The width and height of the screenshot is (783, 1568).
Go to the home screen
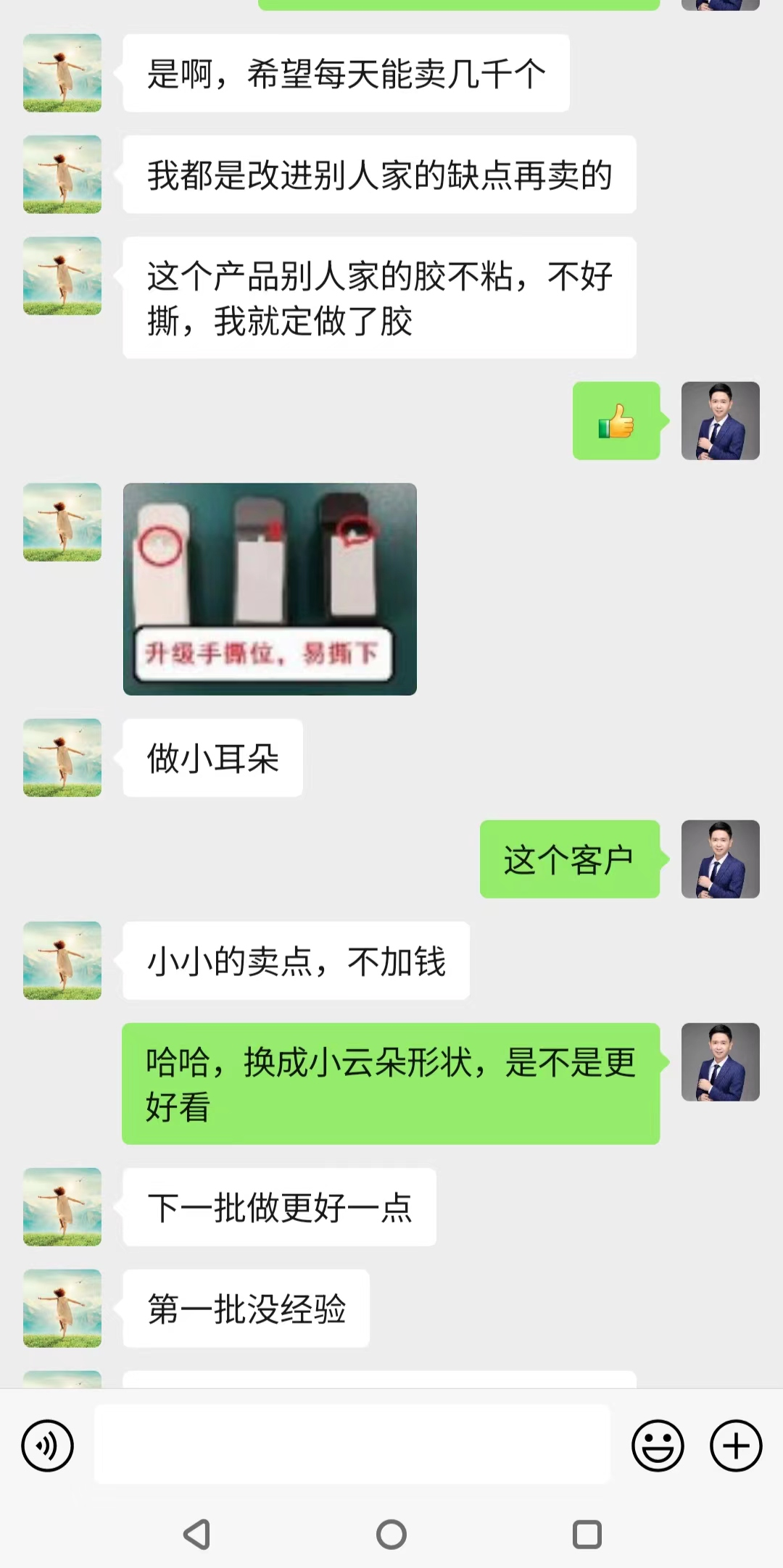391,1534
